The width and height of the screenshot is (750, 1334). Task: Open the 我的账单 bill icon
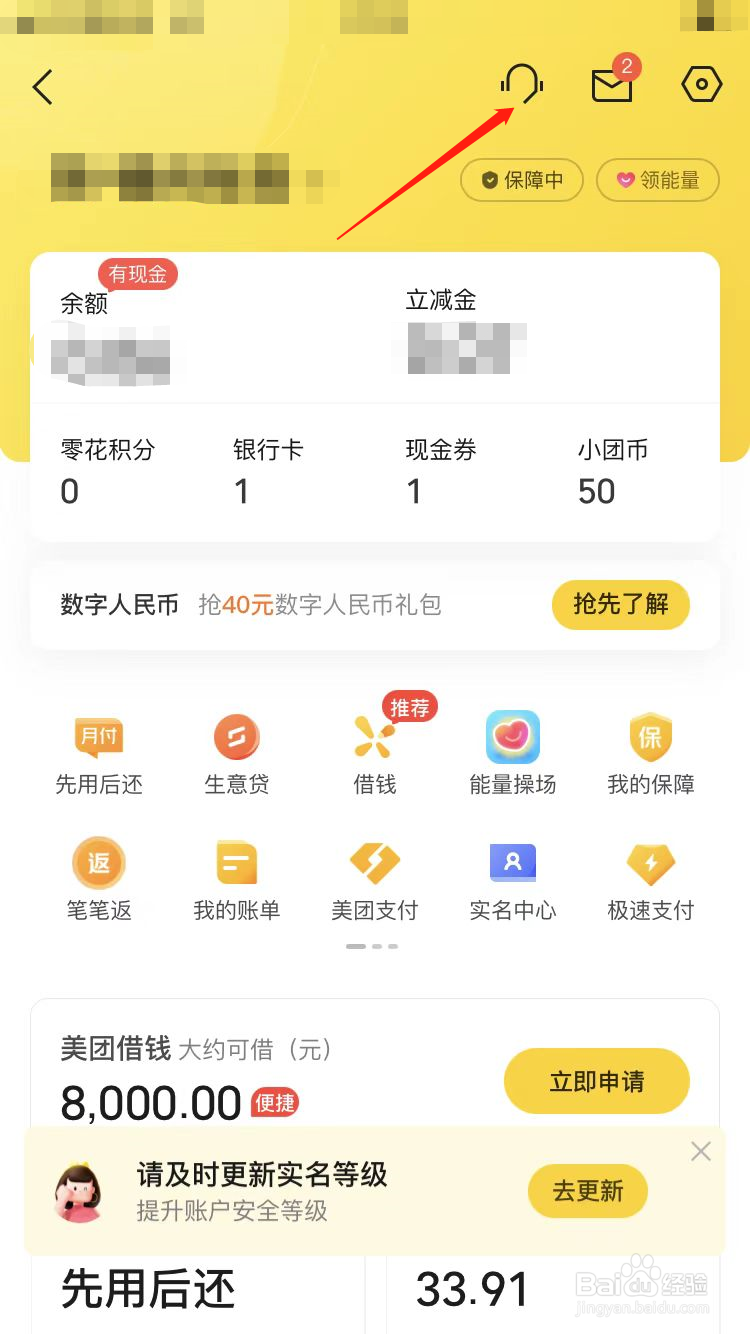pyautogui.click(x=236, y=878)
